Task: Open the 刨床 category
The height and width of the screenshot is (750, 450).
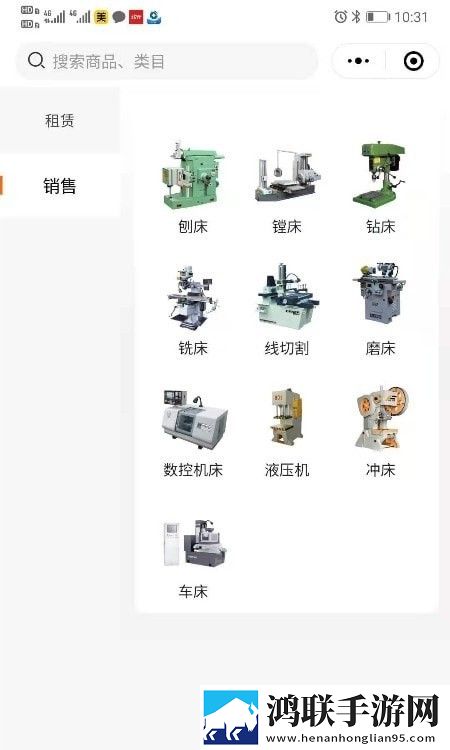Action: point(193,188)
